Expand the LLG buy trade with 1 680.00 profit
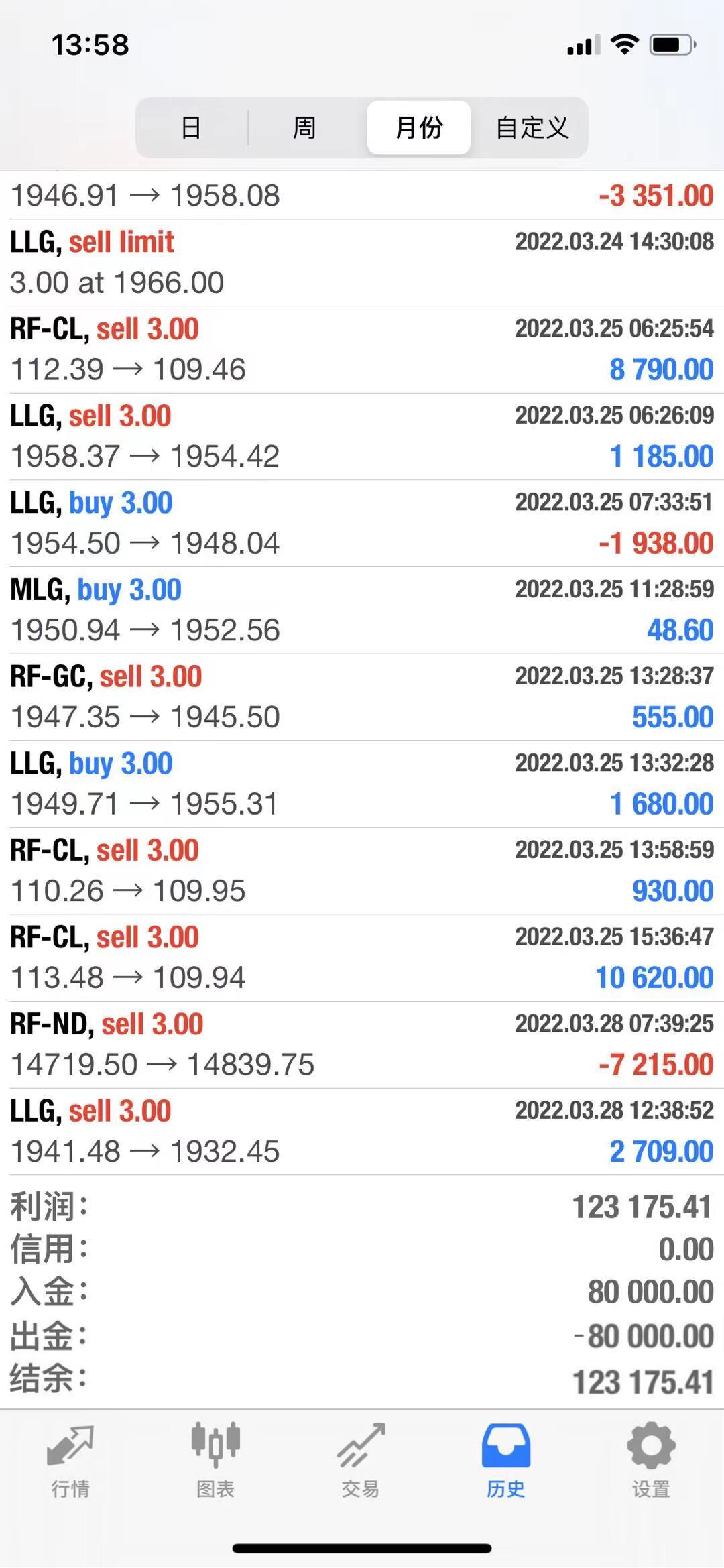The image size is (724, 1568). pos(362,784)
